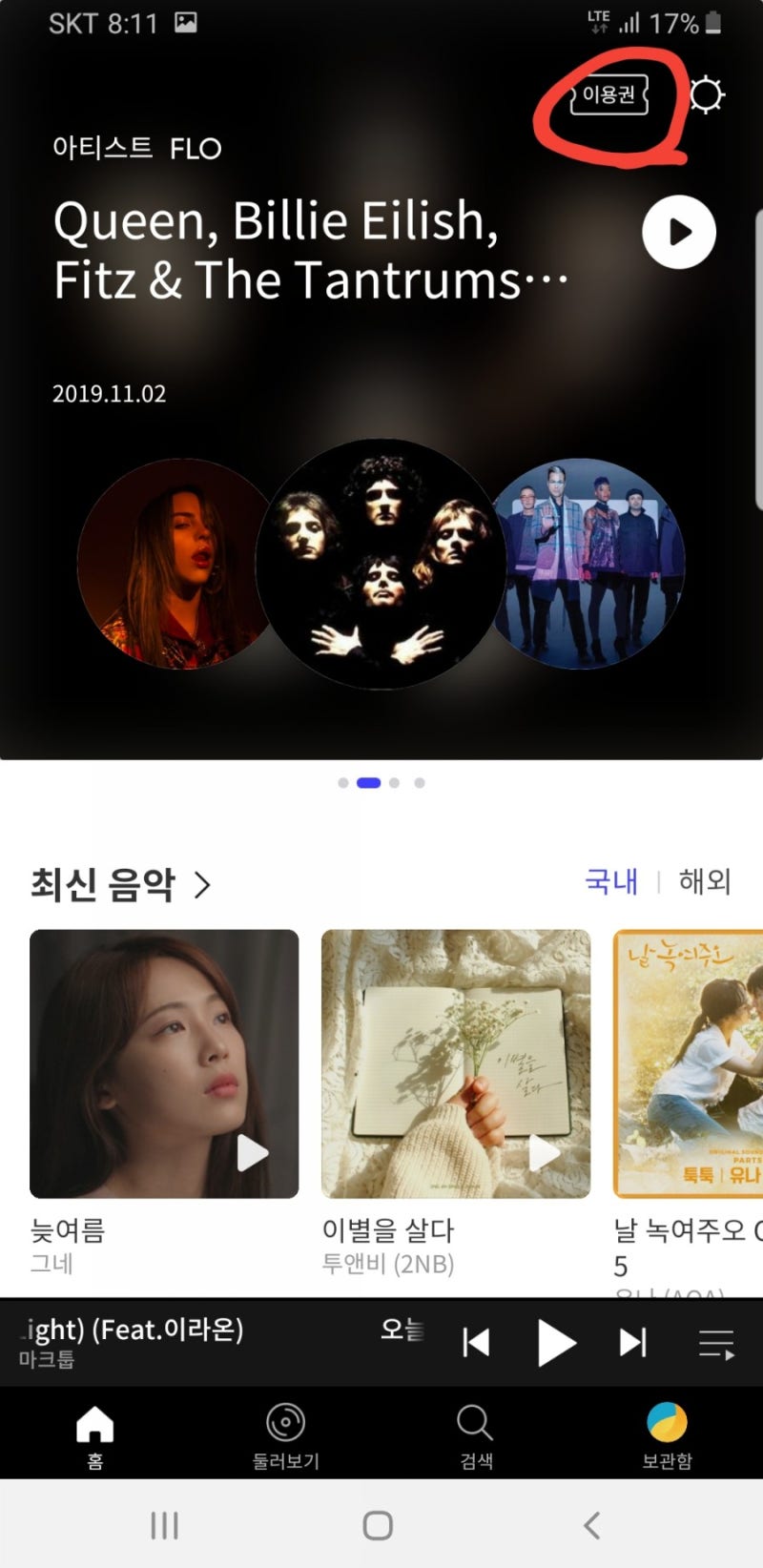Play the currently paused song
This screenshot has width=763, height=1568.
click(x=557, y=1343)
